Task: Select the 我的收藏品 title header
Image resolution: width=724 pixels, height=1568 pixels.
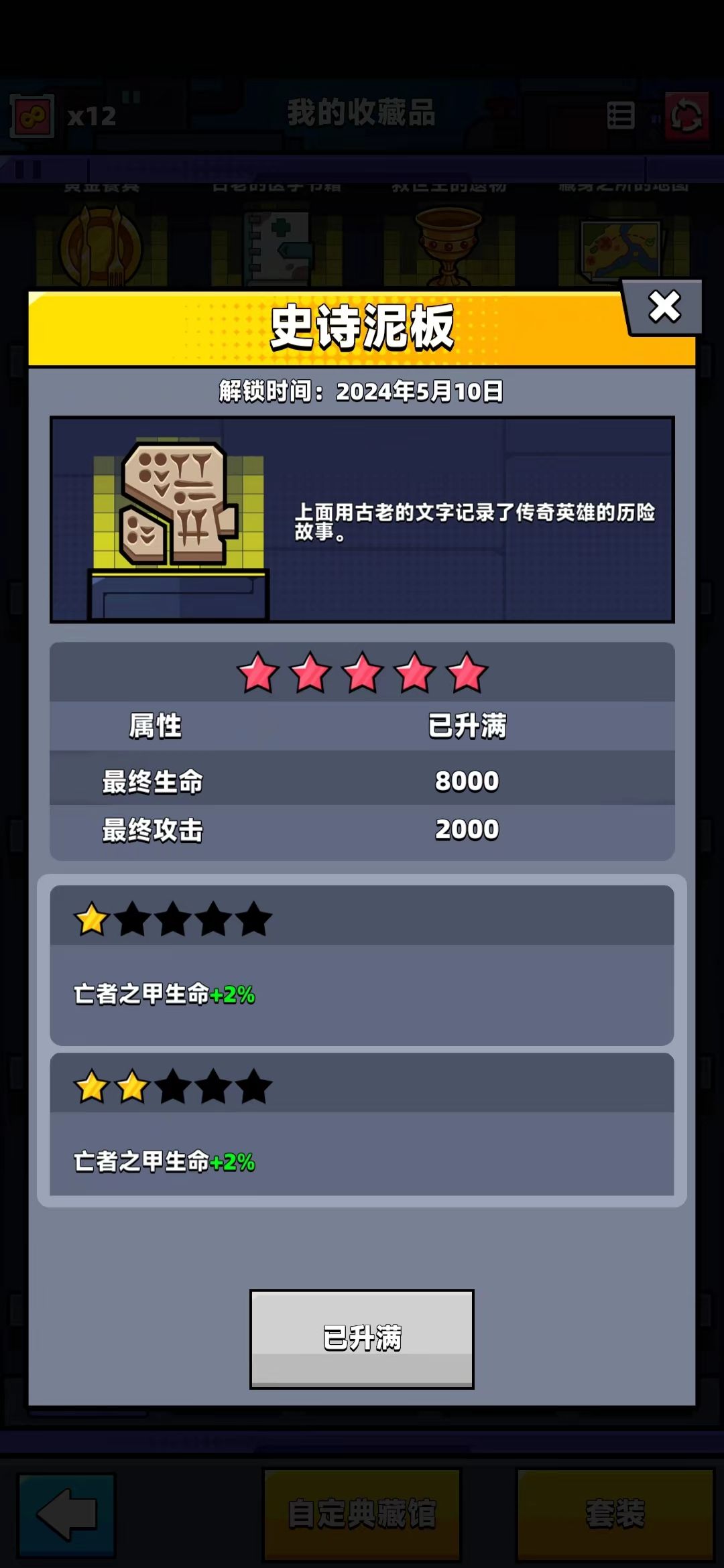Action: [362, 113]
